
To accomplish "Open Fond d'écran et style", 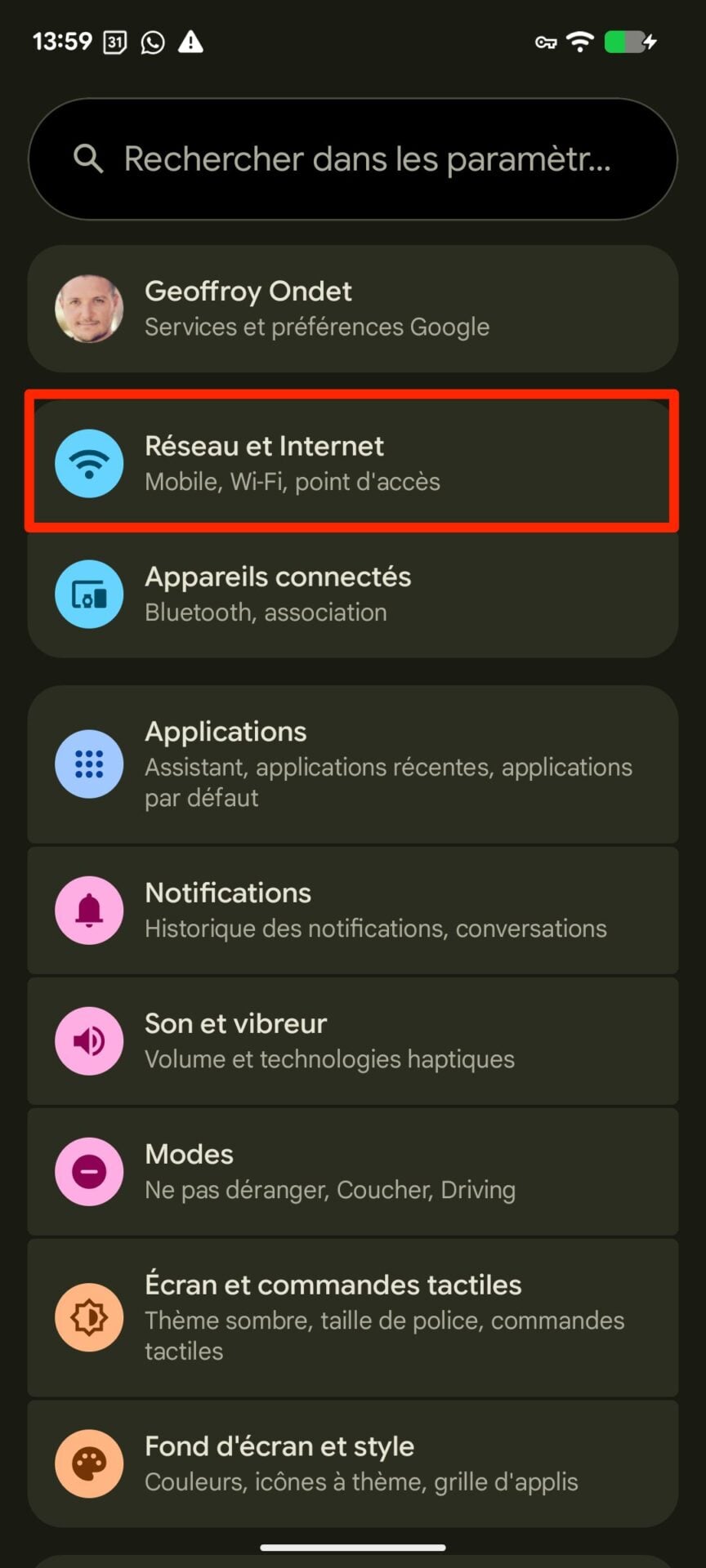I will click(353, 1463).
